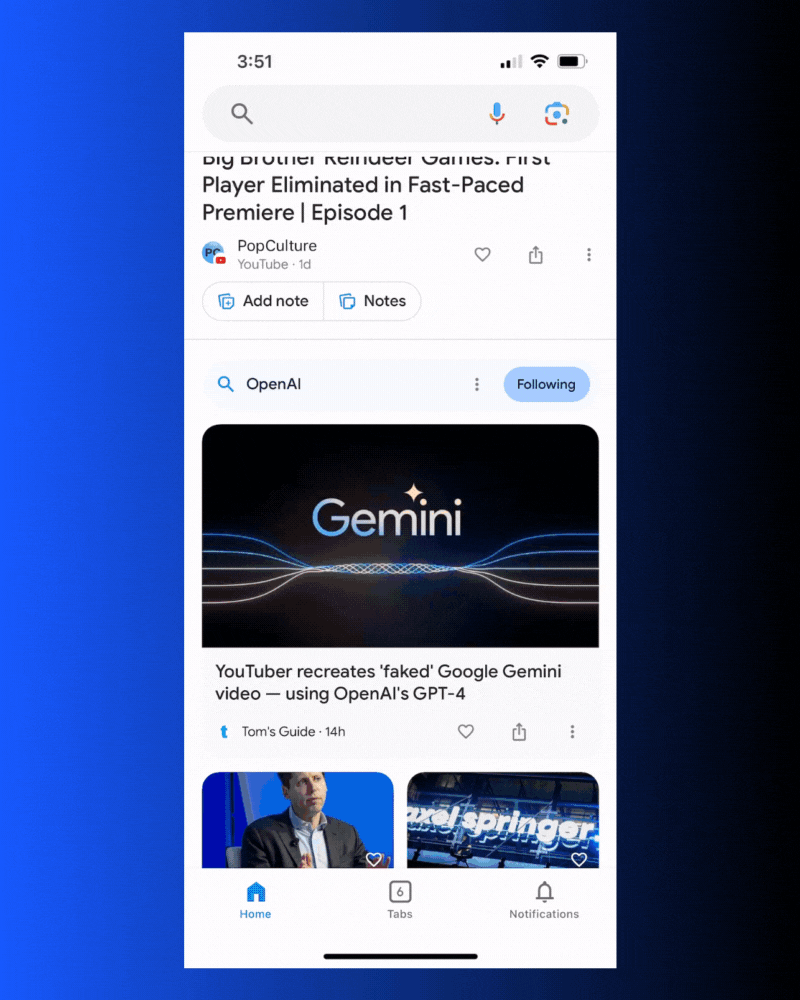Go to the Notifications tab

[544, 900]
